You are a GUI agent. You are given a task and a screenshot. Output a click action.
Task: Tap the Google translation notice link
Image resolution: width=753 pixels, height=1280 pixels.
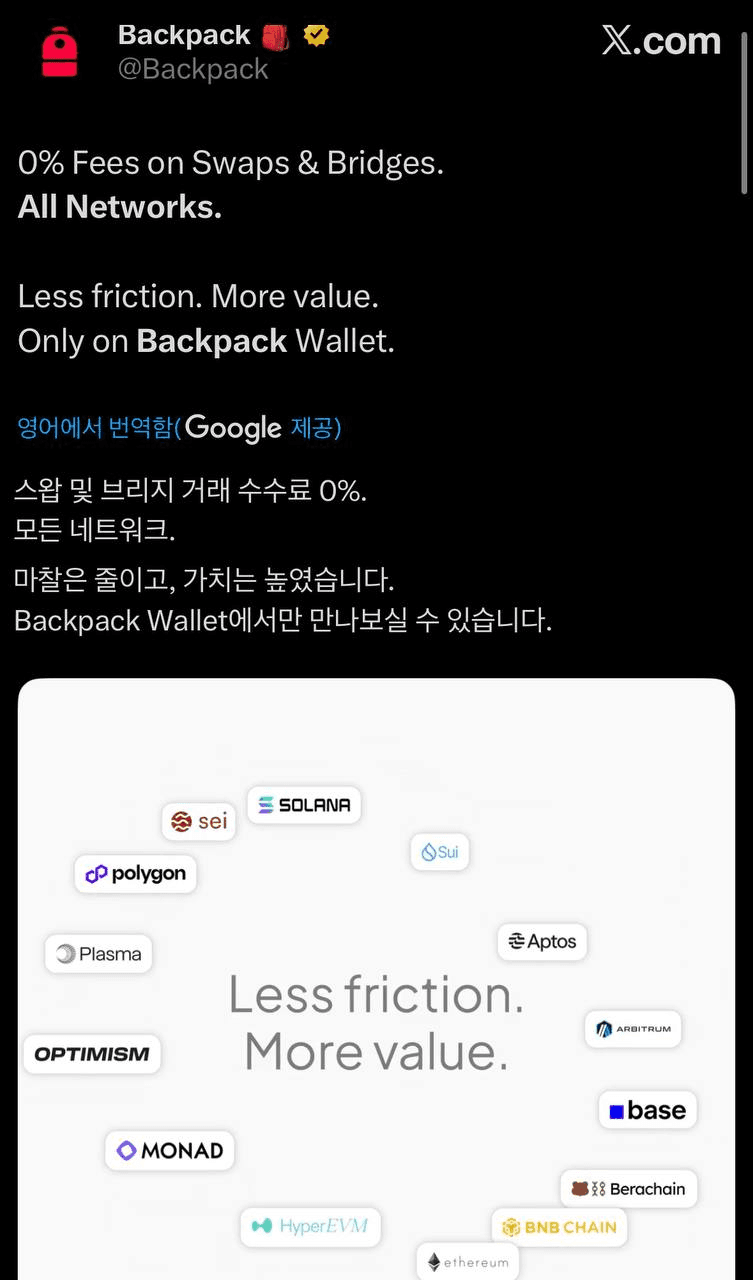tap(180, 428)
